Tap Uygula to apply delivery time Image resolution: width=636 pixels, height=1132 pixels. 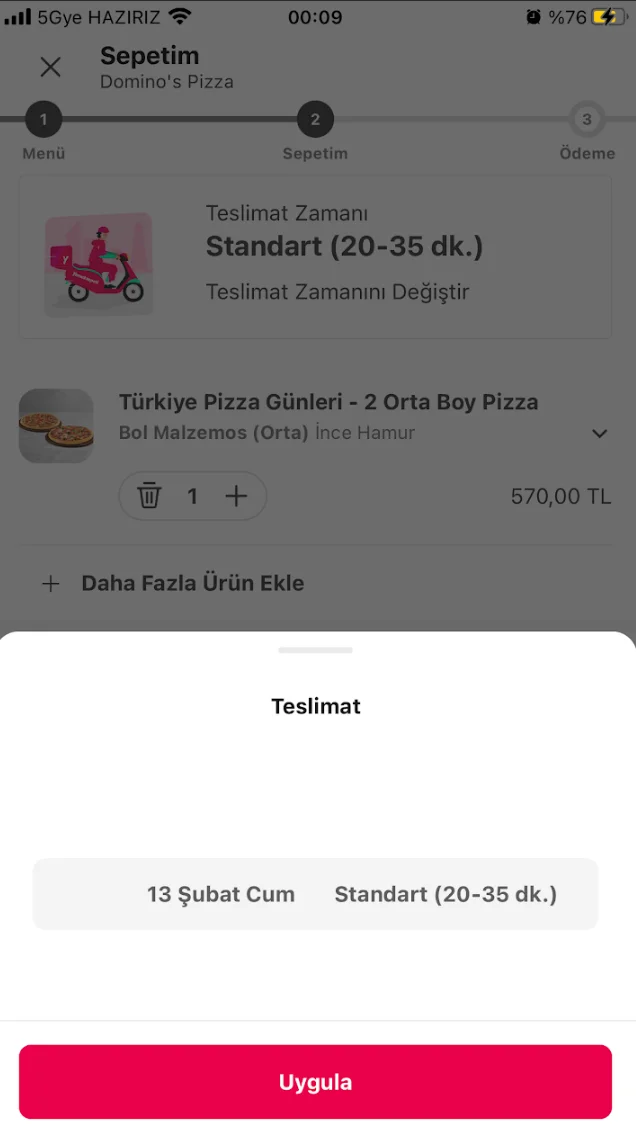pos(315,1082)
